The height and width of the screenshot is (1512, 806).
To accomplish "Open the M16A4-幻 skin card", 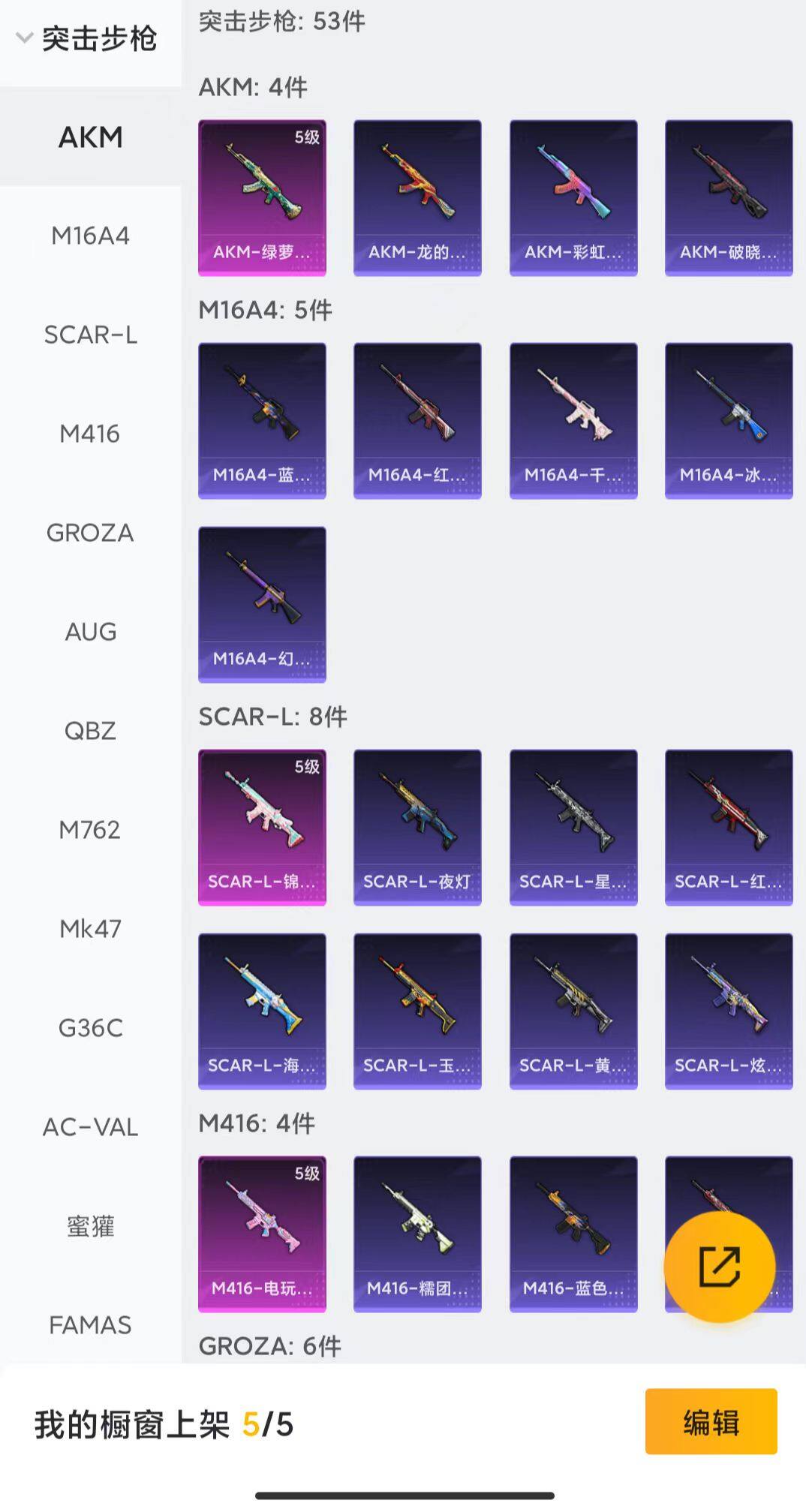I will point(262,605).
